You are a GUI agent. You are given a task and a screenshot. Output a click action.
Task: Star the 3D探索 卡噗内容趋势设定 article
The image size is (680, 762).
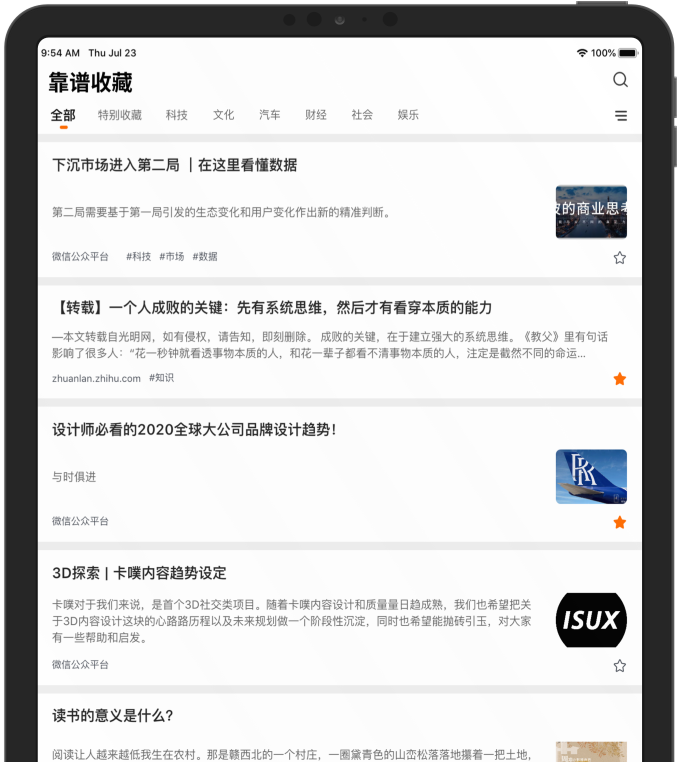click(x=619, y=666)
